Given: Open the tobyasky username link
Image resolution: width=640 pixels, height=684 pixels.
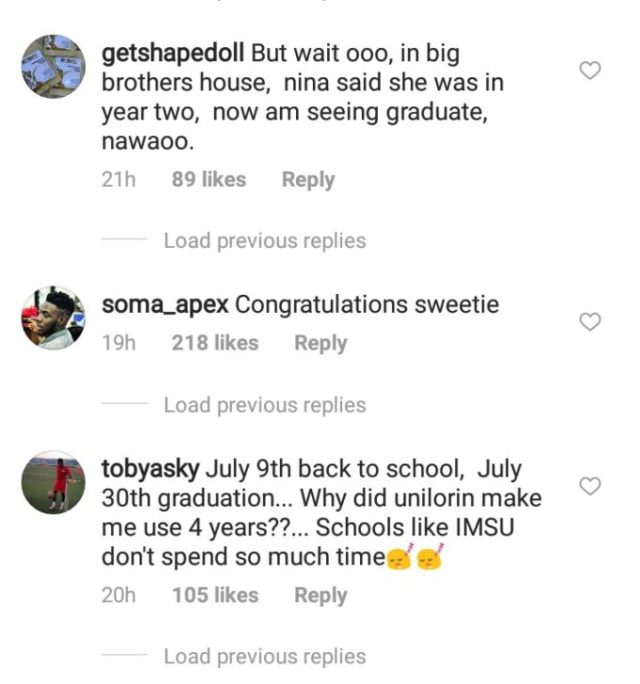Looking at the screenshot, I should pos(151,469).
